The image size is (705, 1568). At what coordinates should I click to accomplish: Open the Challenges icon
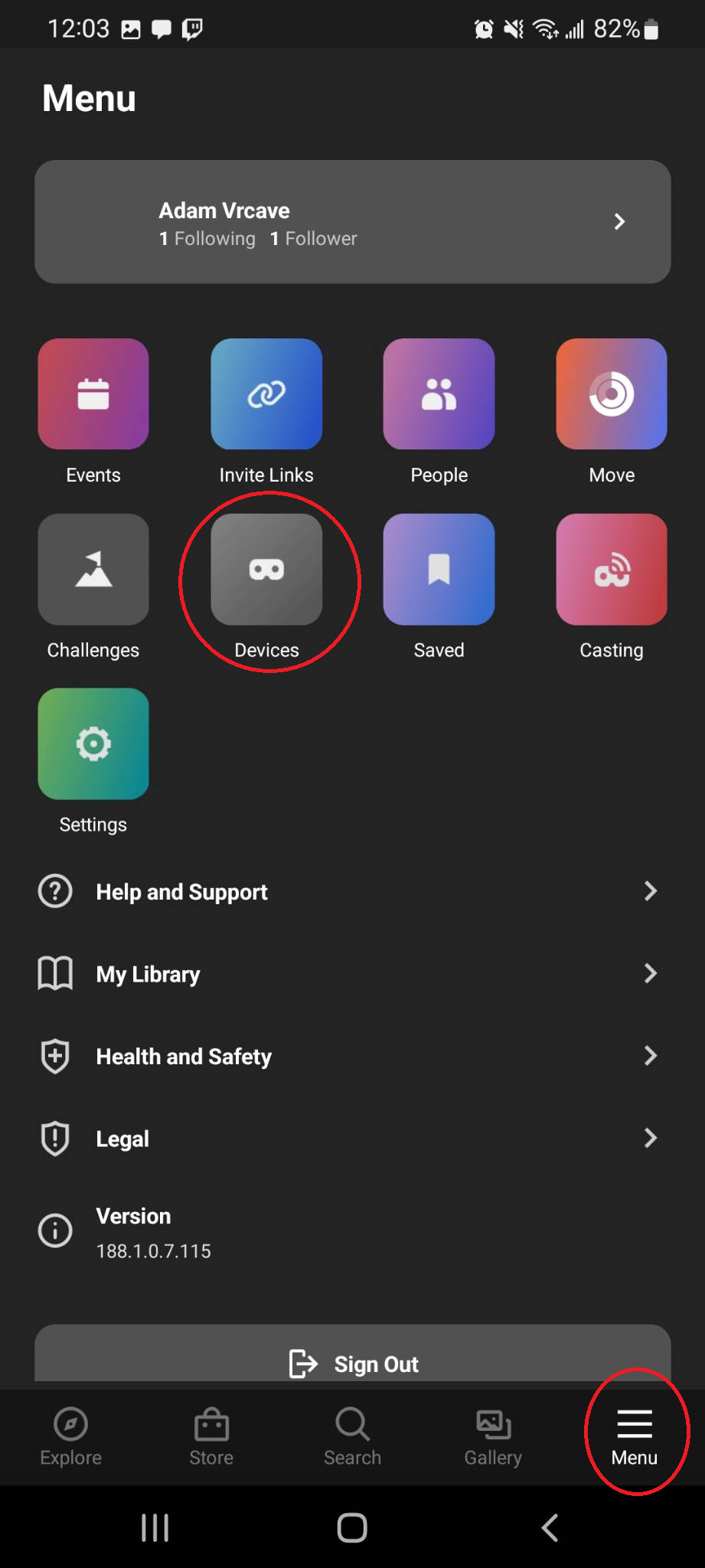[93, 570]
